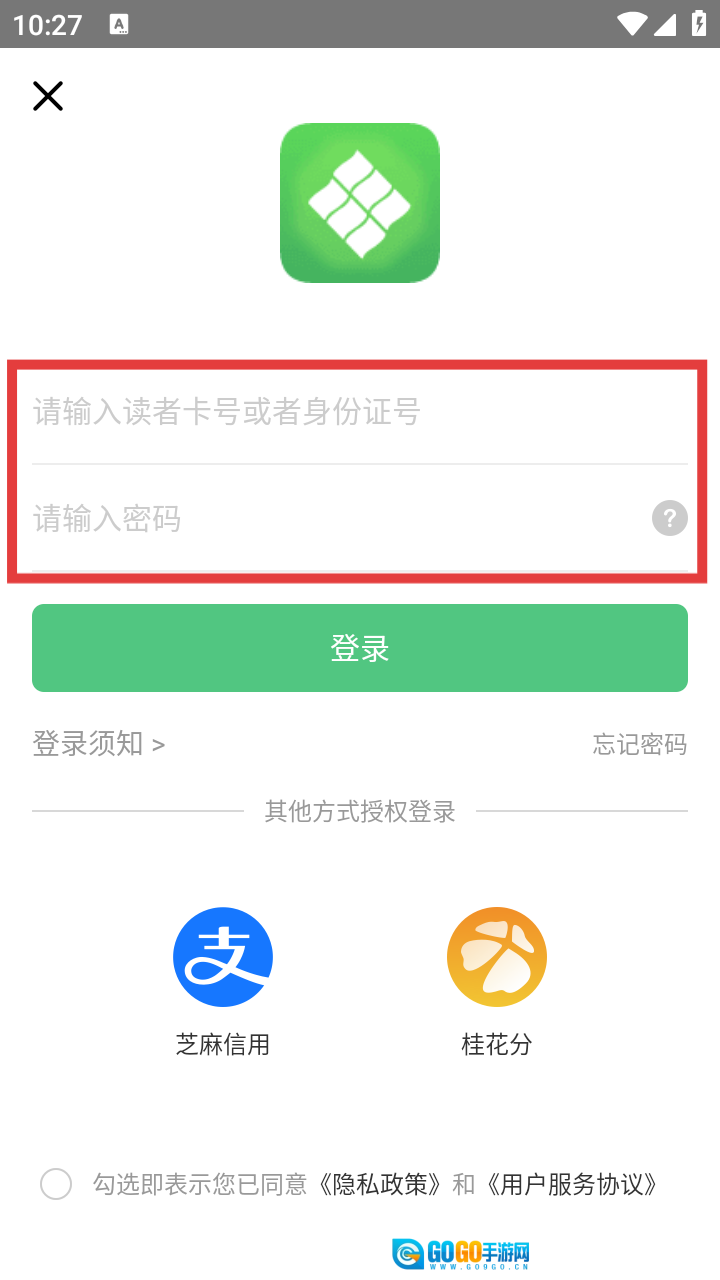Close the login screen
The image size is (720, 1280).
coord(48,96)
